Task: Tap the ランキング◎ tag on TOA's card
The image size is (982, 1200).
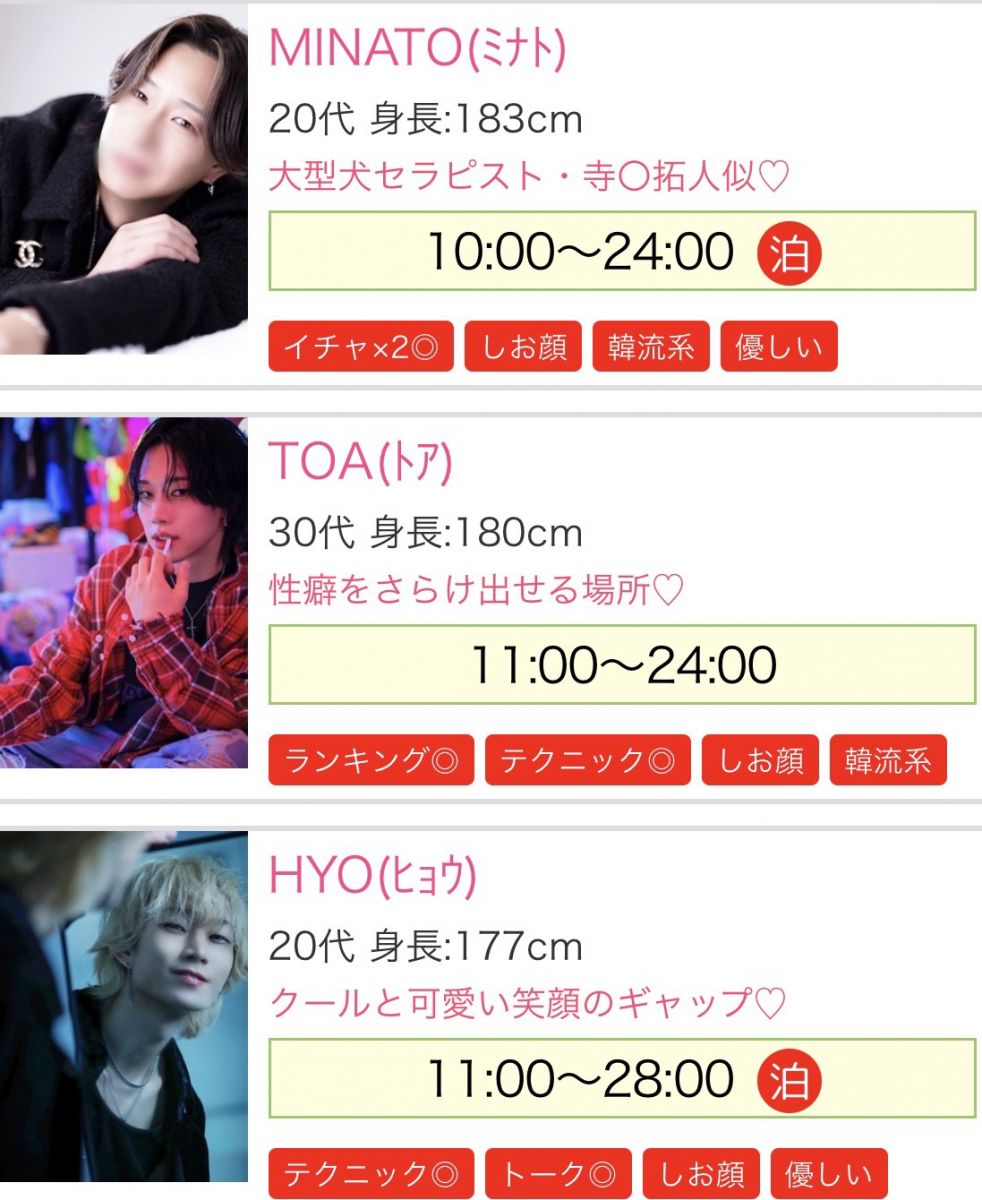Action: 371,761
